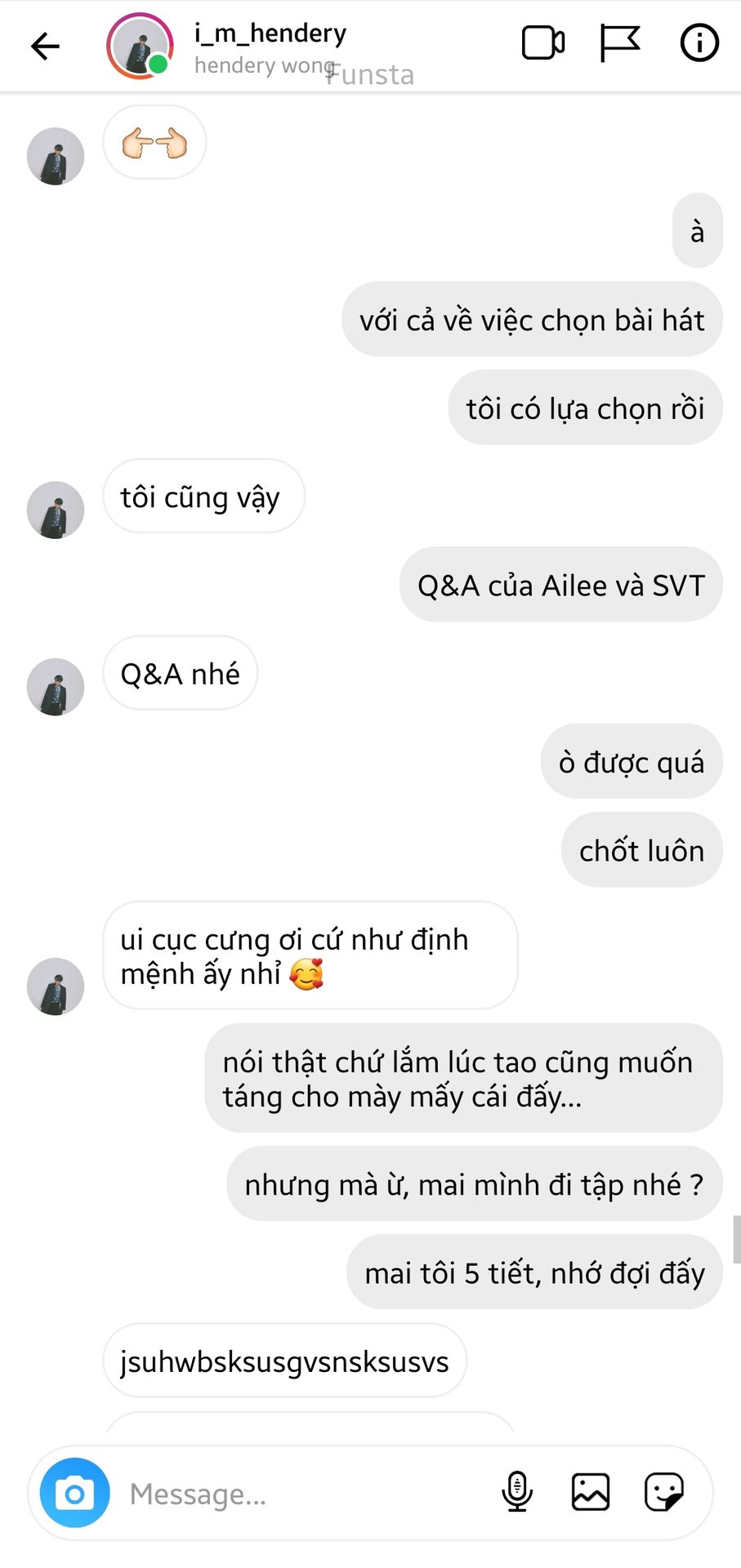Open i_m_hendery's profile from the header
This screenshot has height=1568, width=741.
click(270, 34)
